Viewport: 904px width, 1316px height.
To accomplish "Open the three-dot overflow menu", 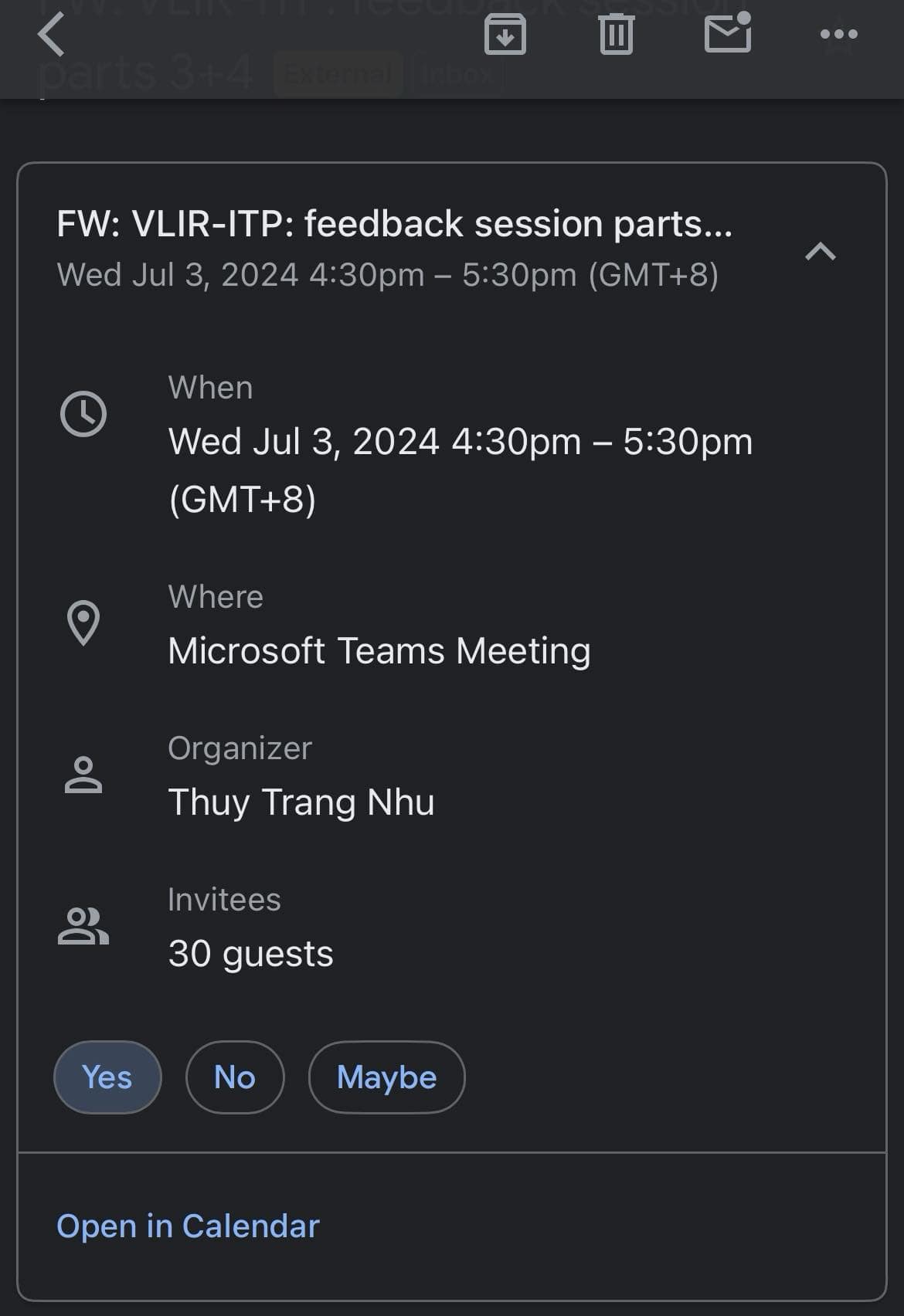I will pyautogui.click(x=838, y=34).
